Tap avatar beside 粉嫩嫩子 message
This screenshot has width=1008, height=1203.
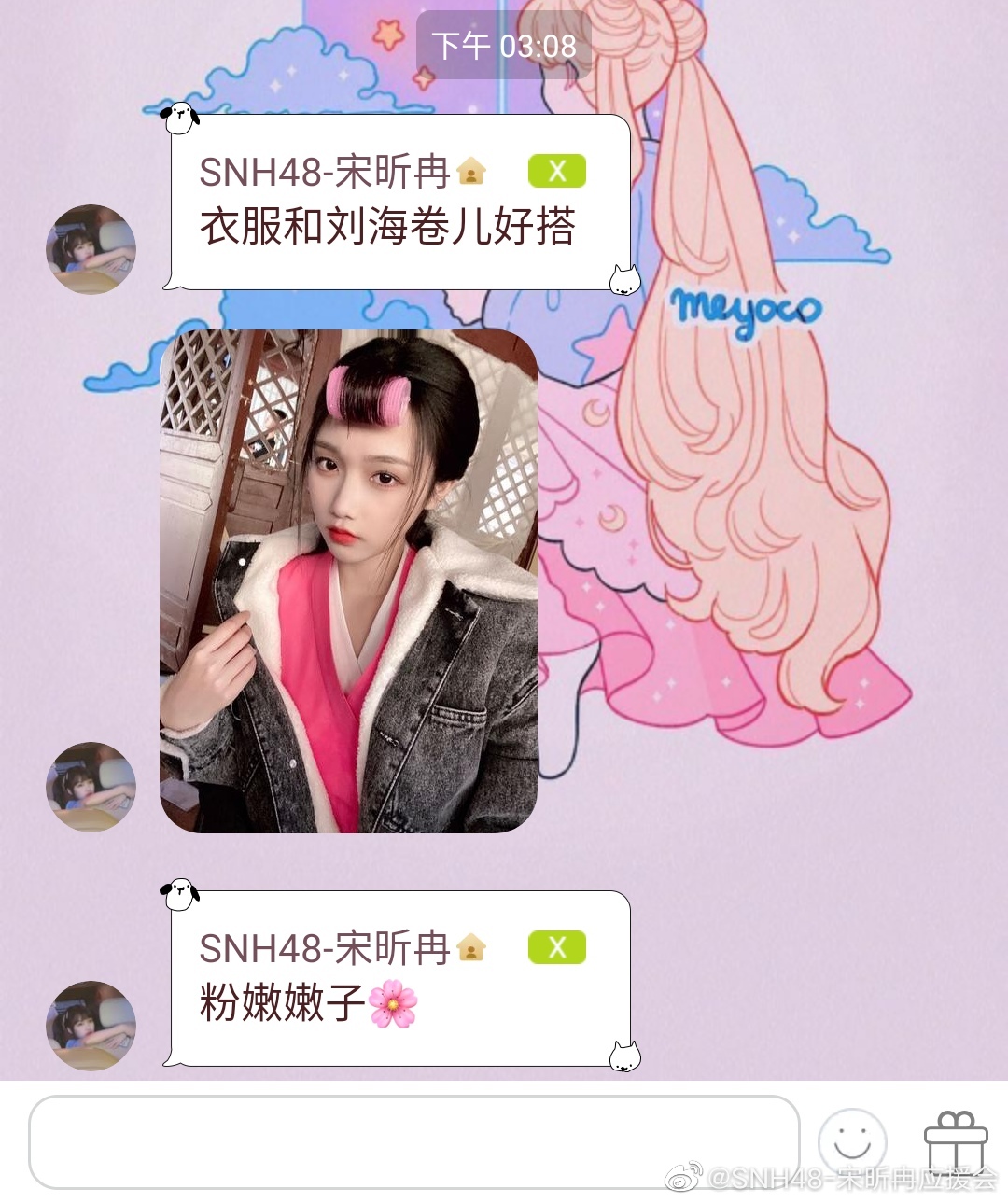click(91, 1025)
